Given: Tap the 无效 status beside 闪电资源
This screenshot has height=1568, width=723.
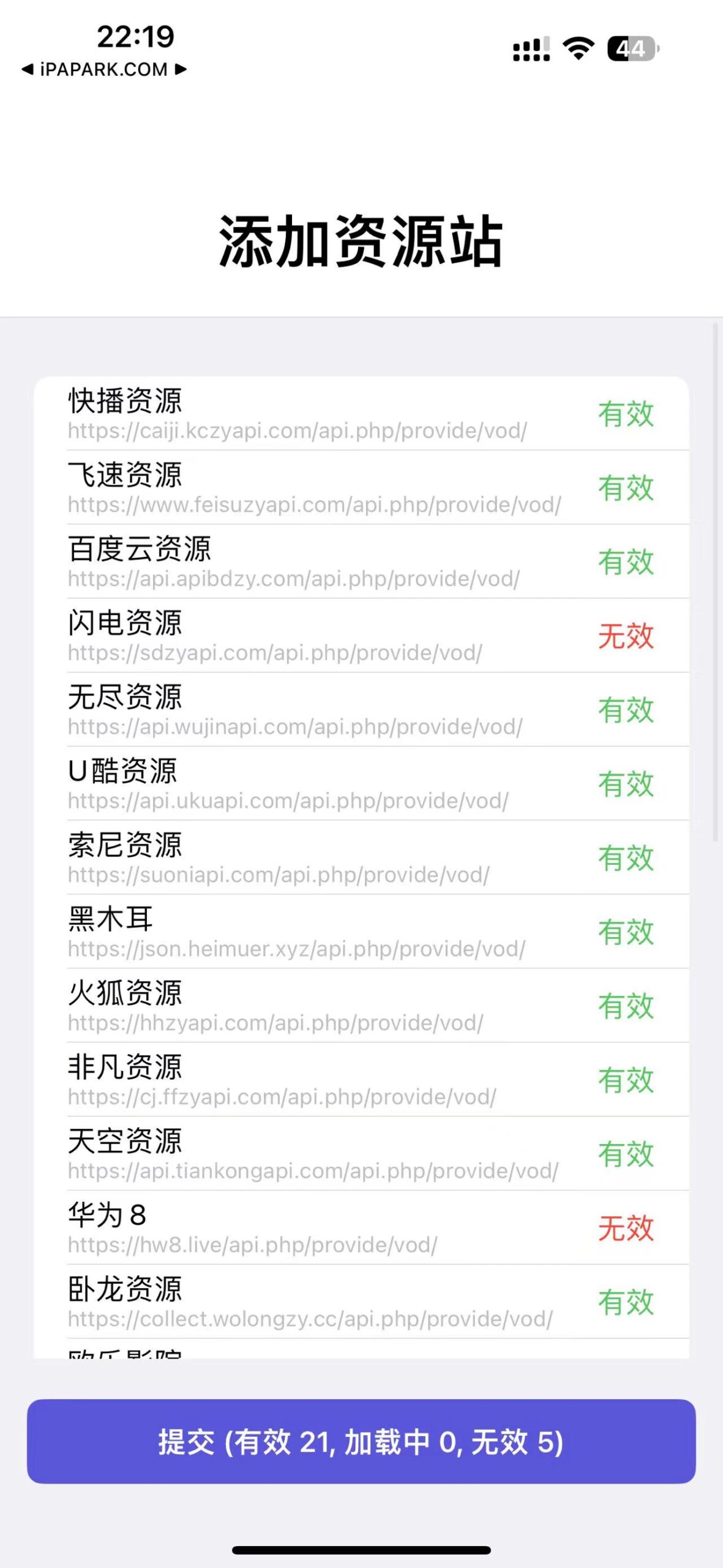Looking at the screenshot, I should tap(626, 638).
